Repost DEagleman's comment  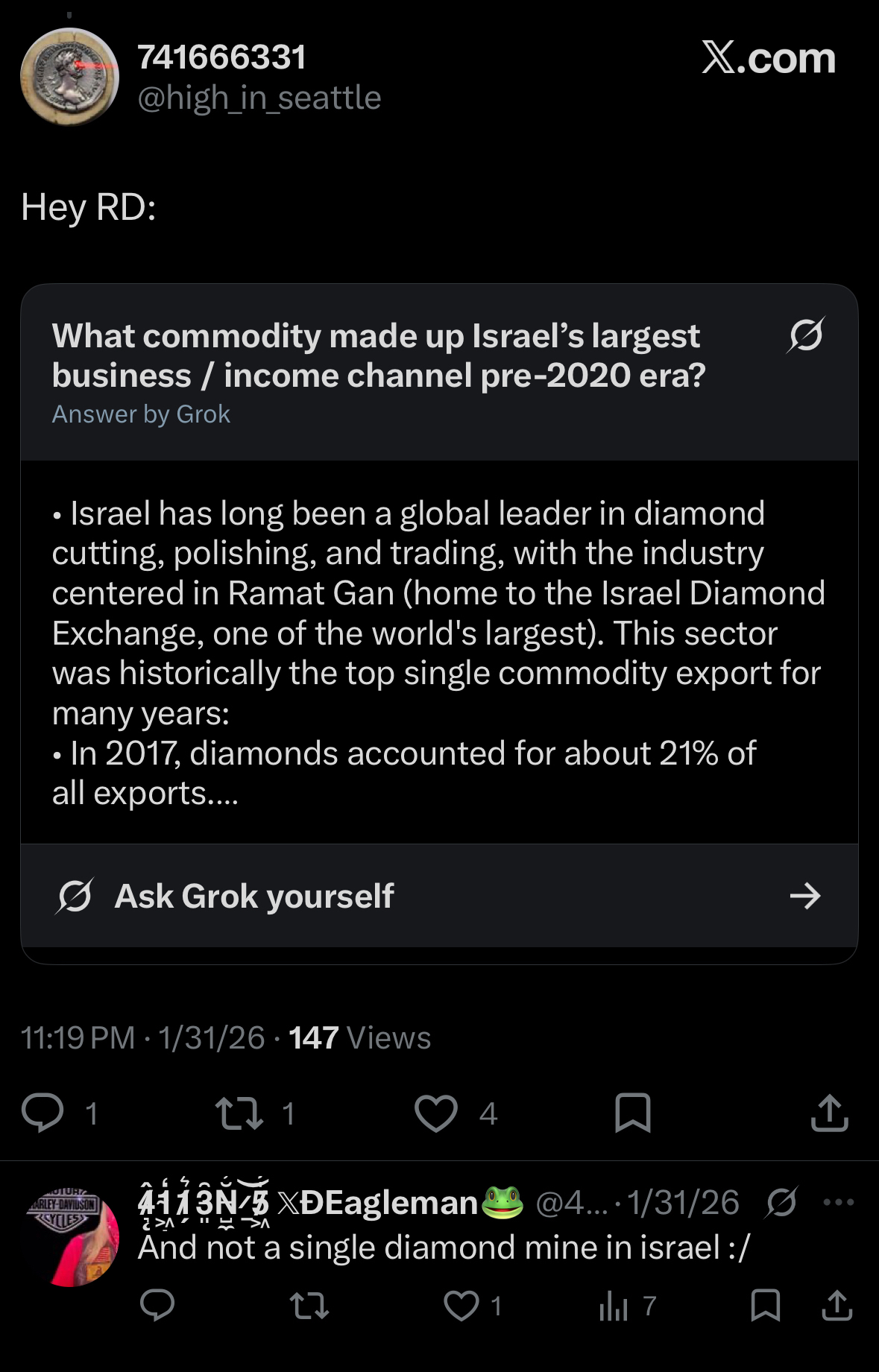pos(309,1305)
